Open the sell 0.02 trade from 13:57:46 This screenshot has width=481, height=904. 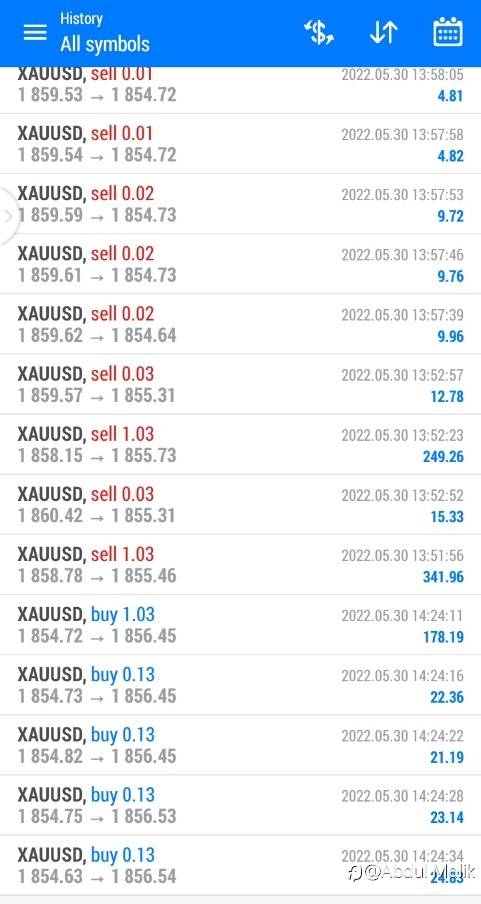[240, 265]
